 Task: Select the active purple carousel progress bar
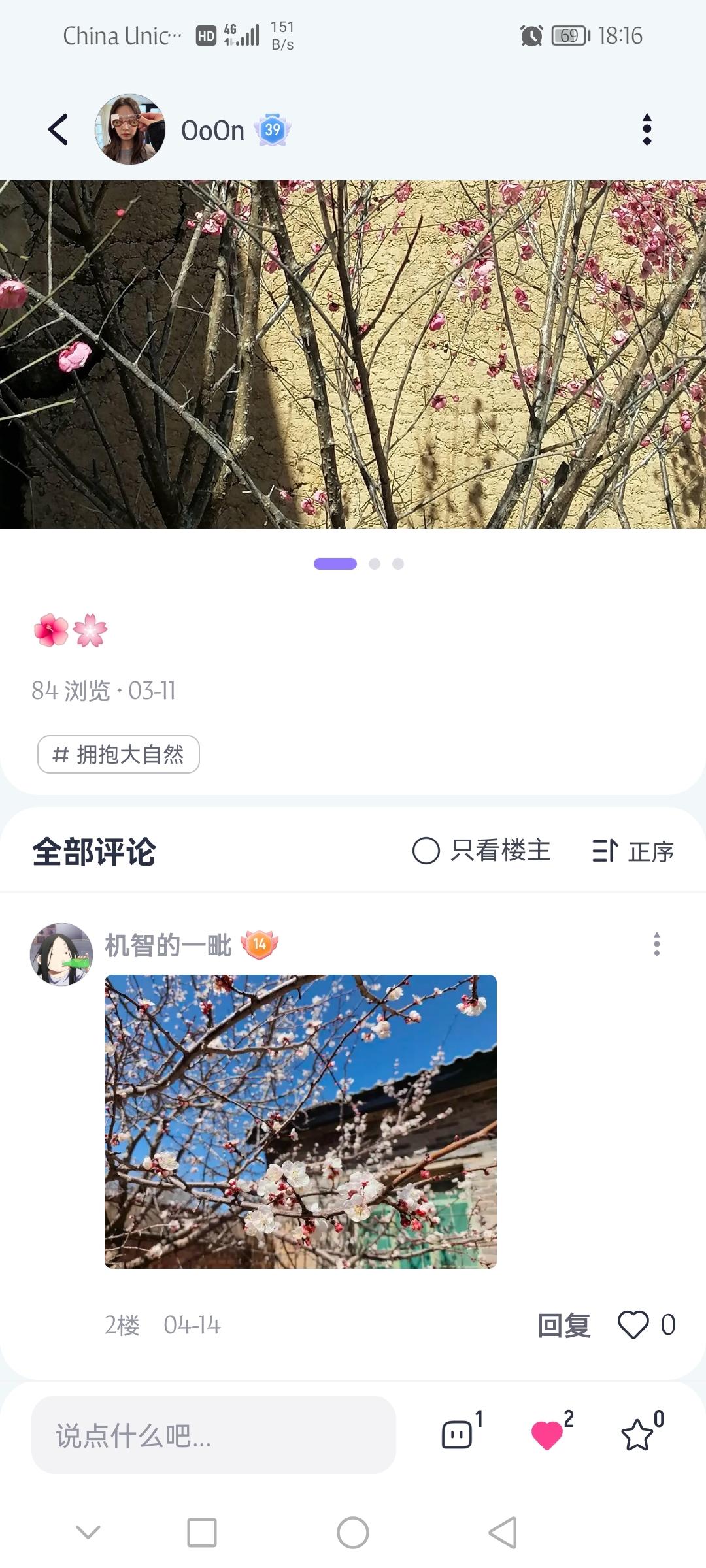(x=336, y=563)
